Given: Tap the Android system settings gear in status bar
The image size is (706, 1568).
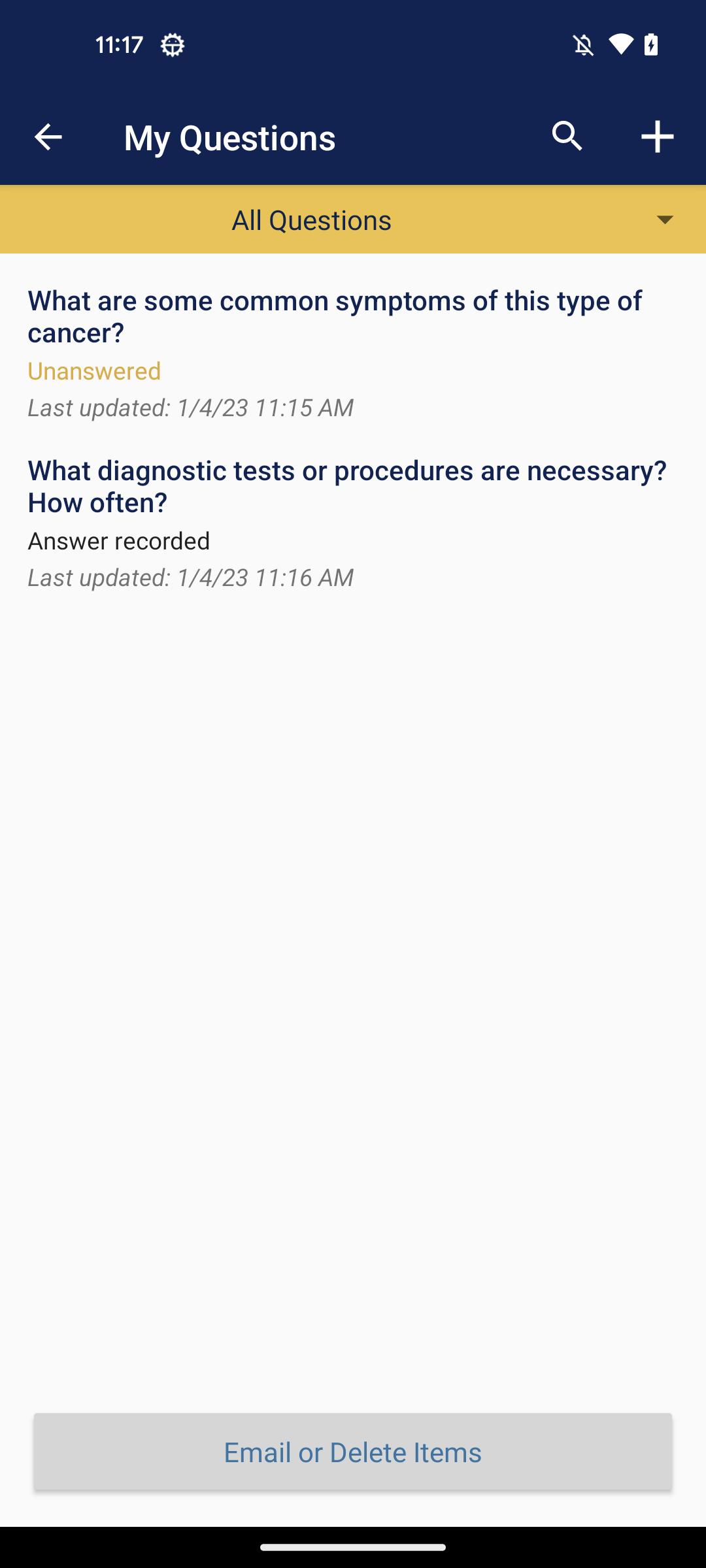Looking at the screenshot, I should point(171,45).
